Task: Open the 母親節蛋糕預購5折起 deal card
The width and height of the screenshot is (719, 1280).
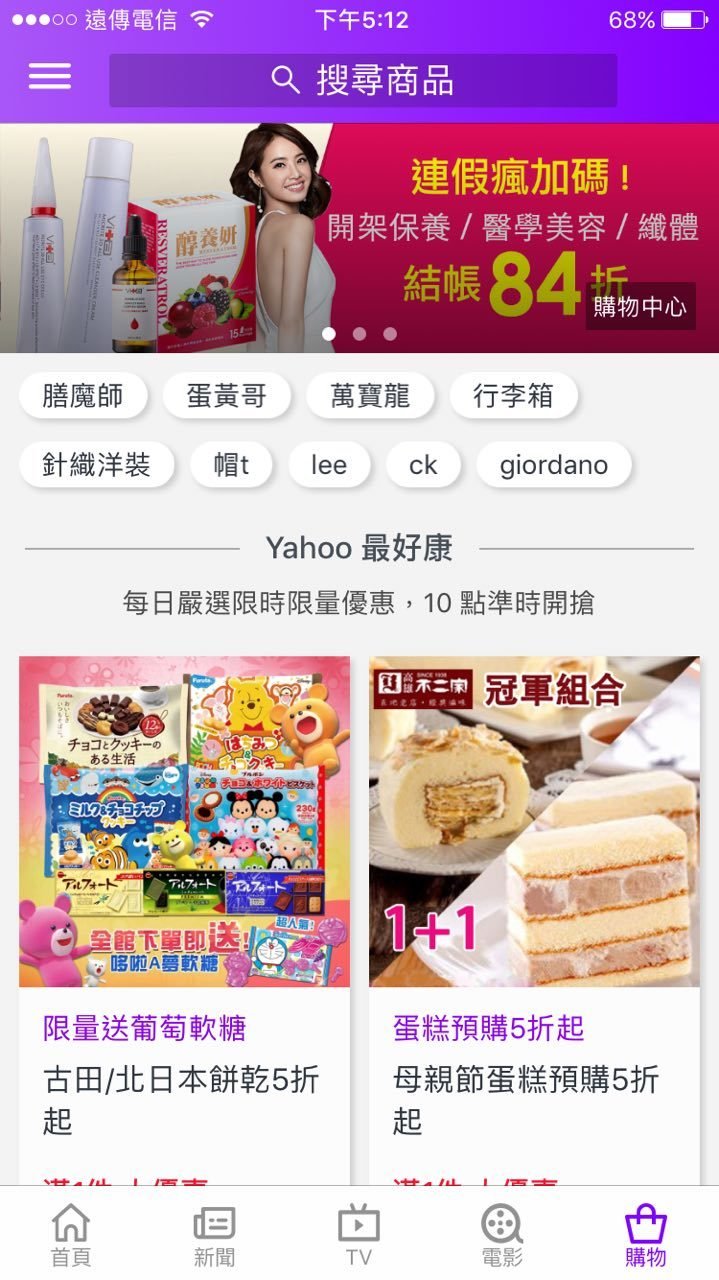Action: click(x=534, y=900)
